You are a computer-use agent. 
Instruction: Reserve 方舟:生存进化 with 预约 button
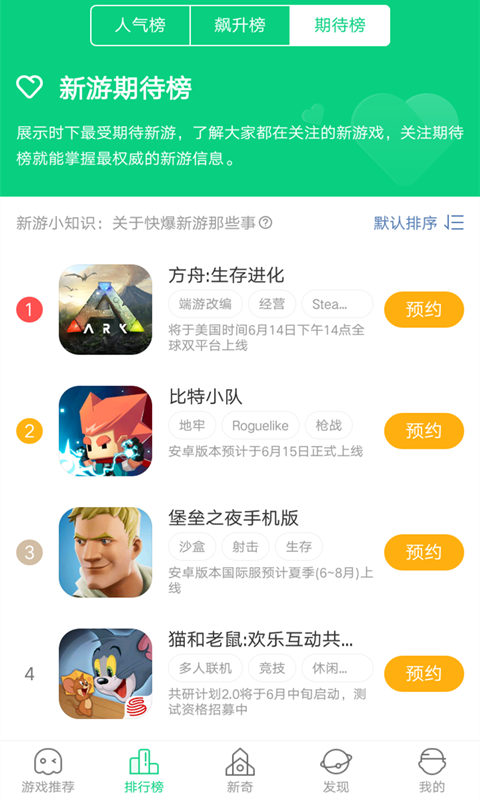424,309
